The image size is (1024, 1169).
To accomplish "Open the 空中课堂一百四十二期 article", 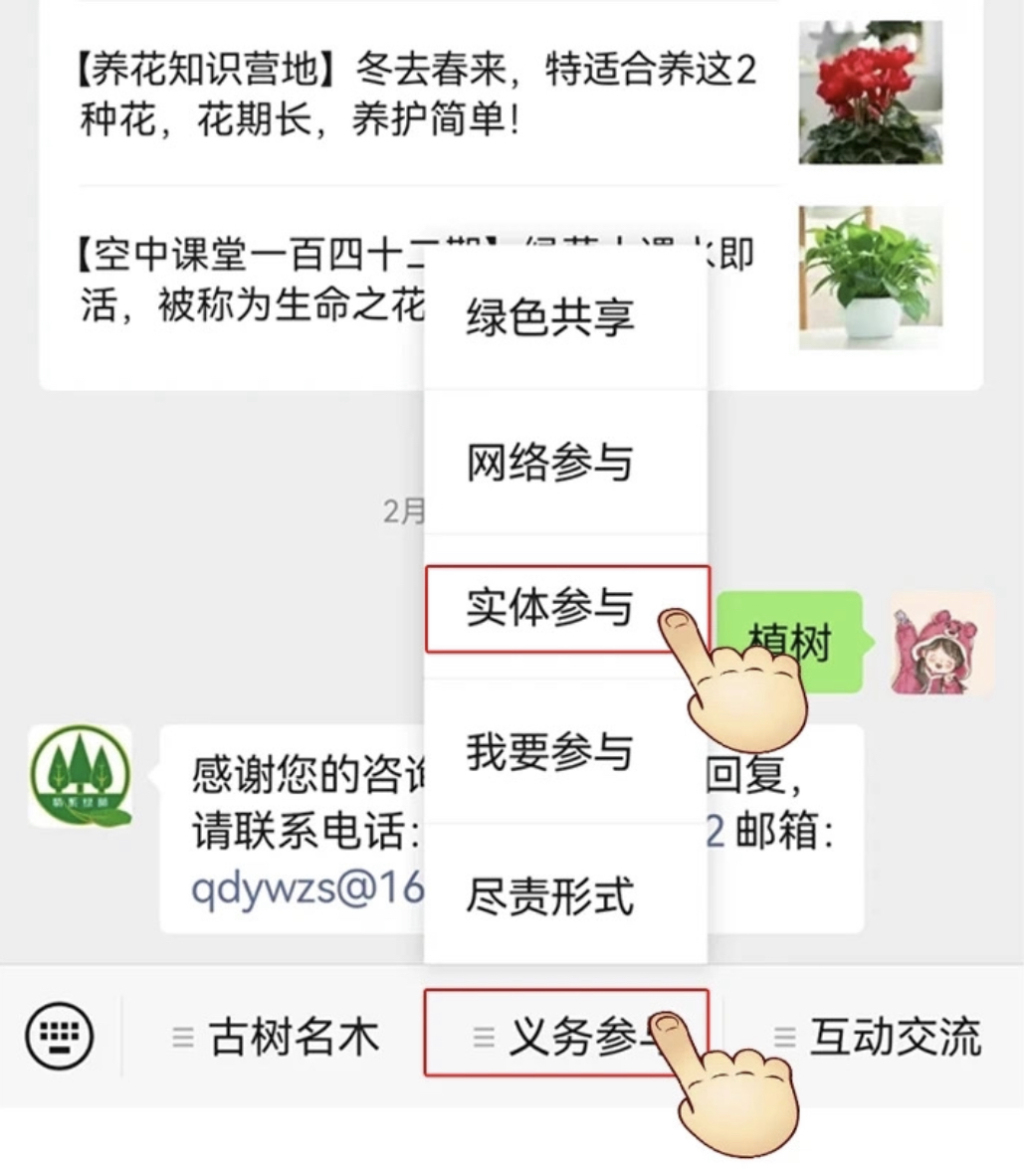I will click(250, 282).
